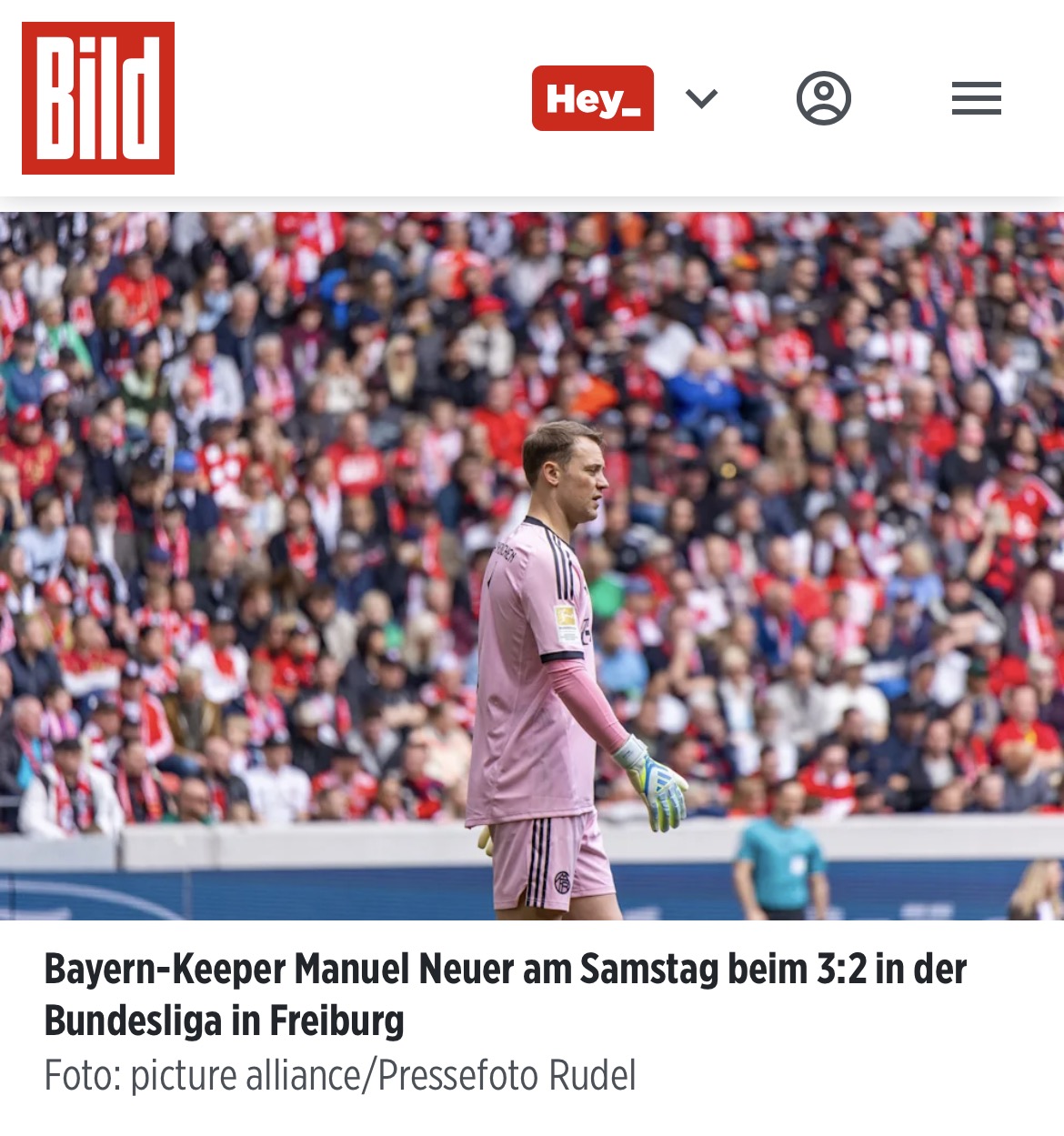Open the user account profile
The image size is (1064, 1136).
pos(823,98)
